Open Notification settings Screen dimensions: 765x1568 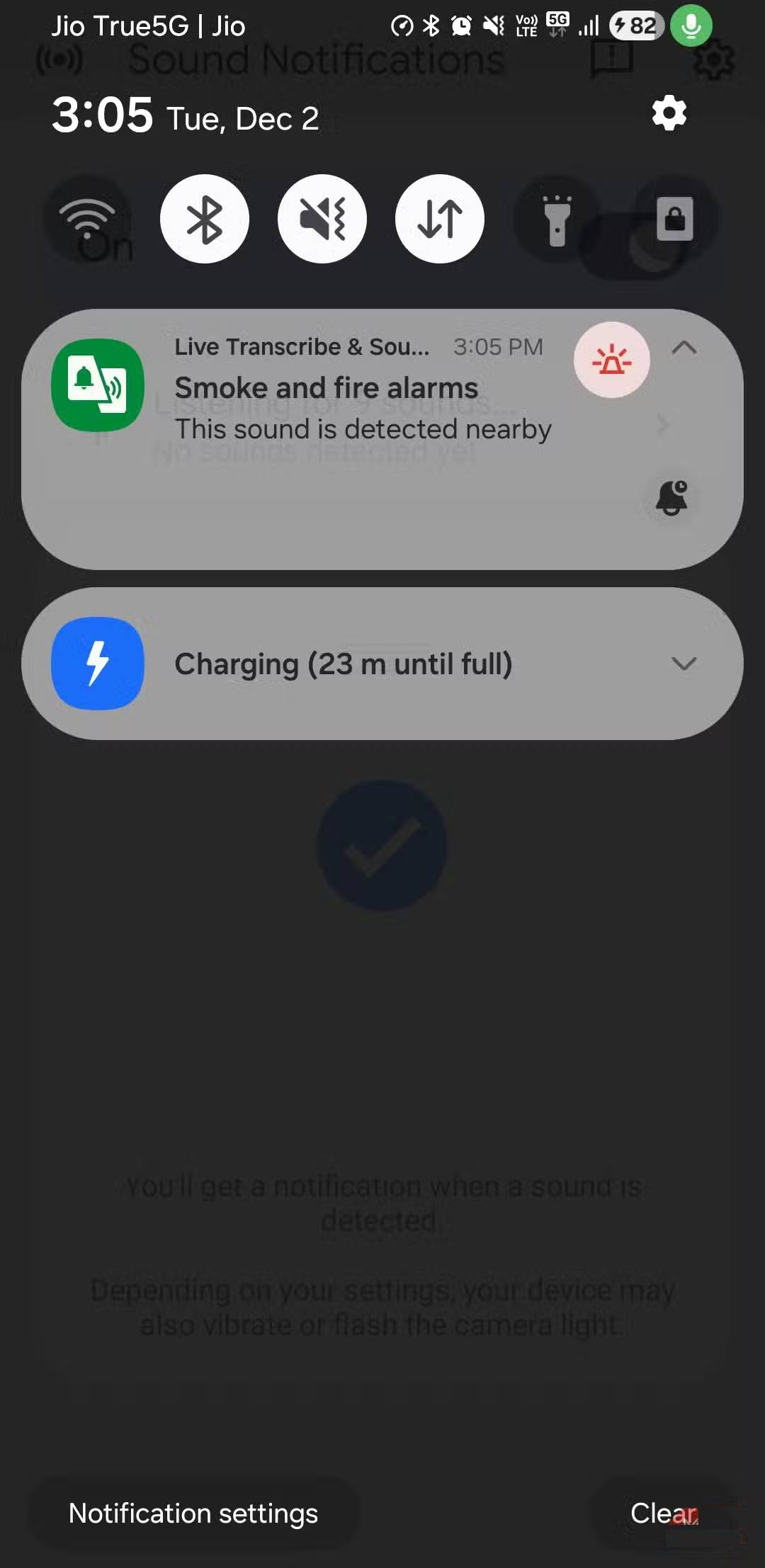193,1513
